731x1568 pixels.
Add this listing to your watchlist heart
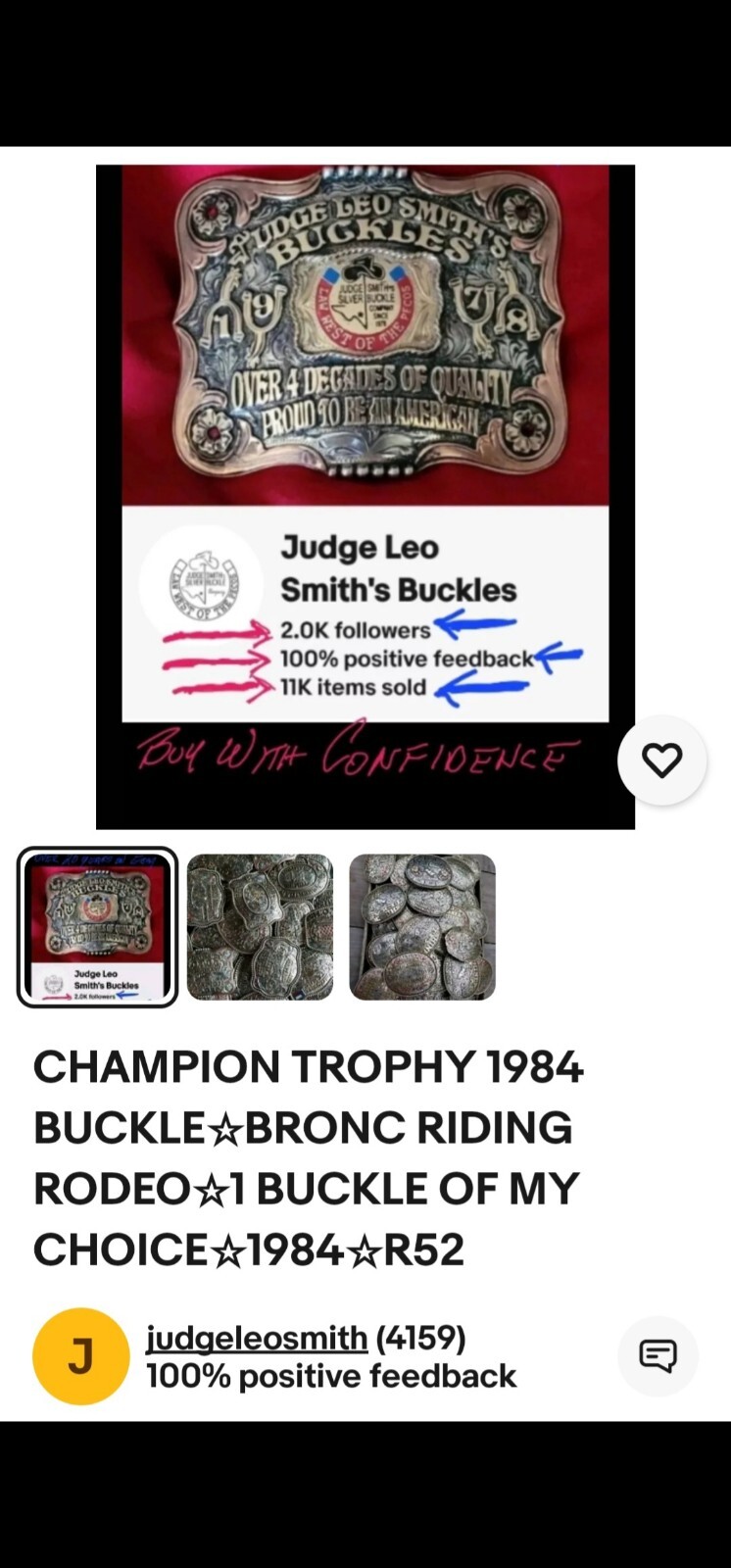click(x=661, y=760)
